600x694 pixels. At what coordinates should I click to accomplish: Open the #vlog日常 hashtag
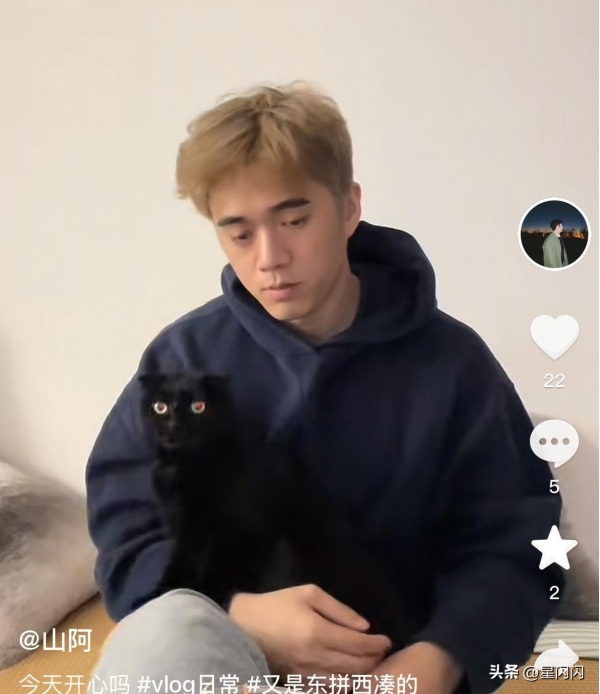(187, 684)
